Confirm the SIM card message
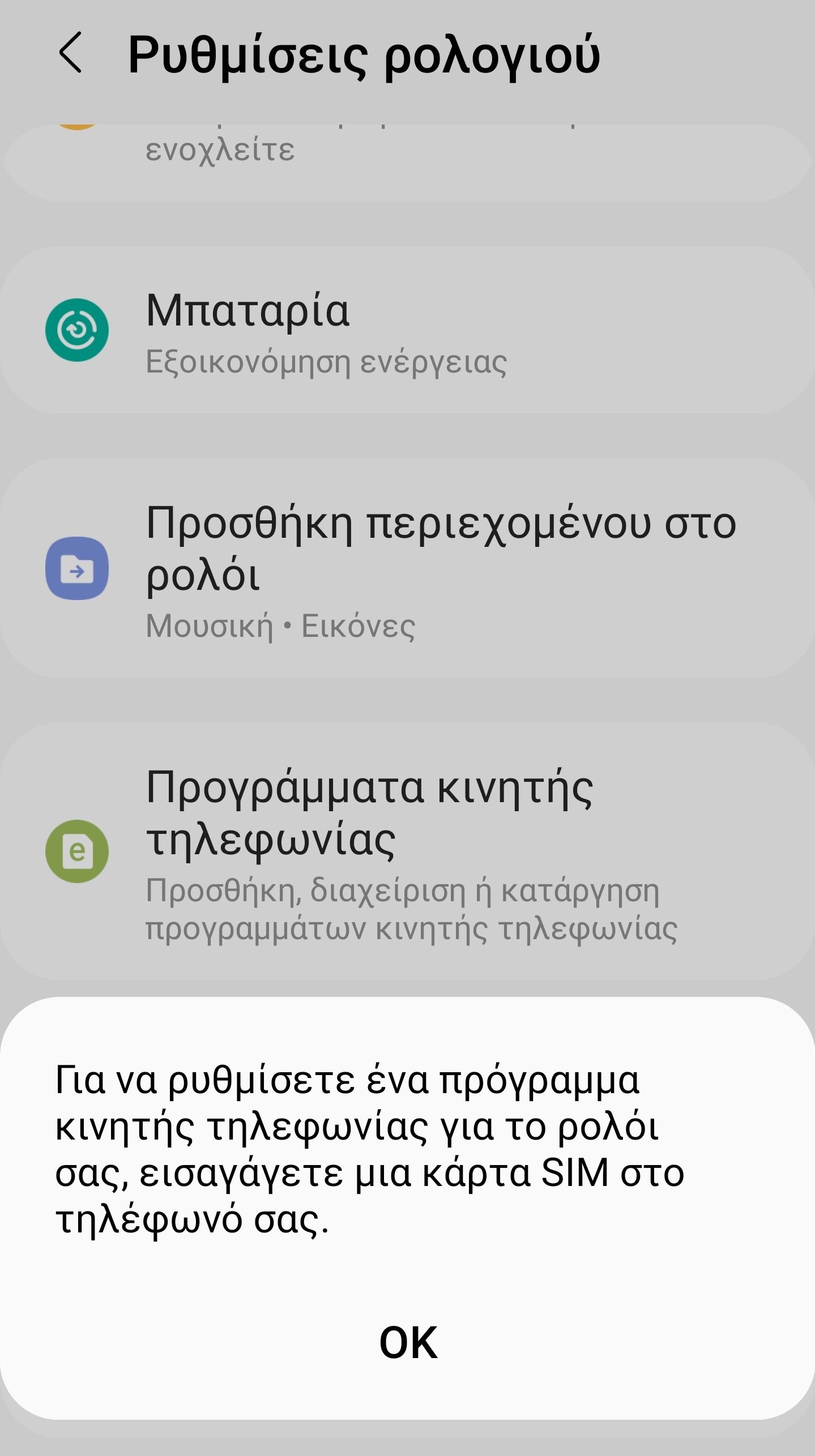 tap(409, 1342)
